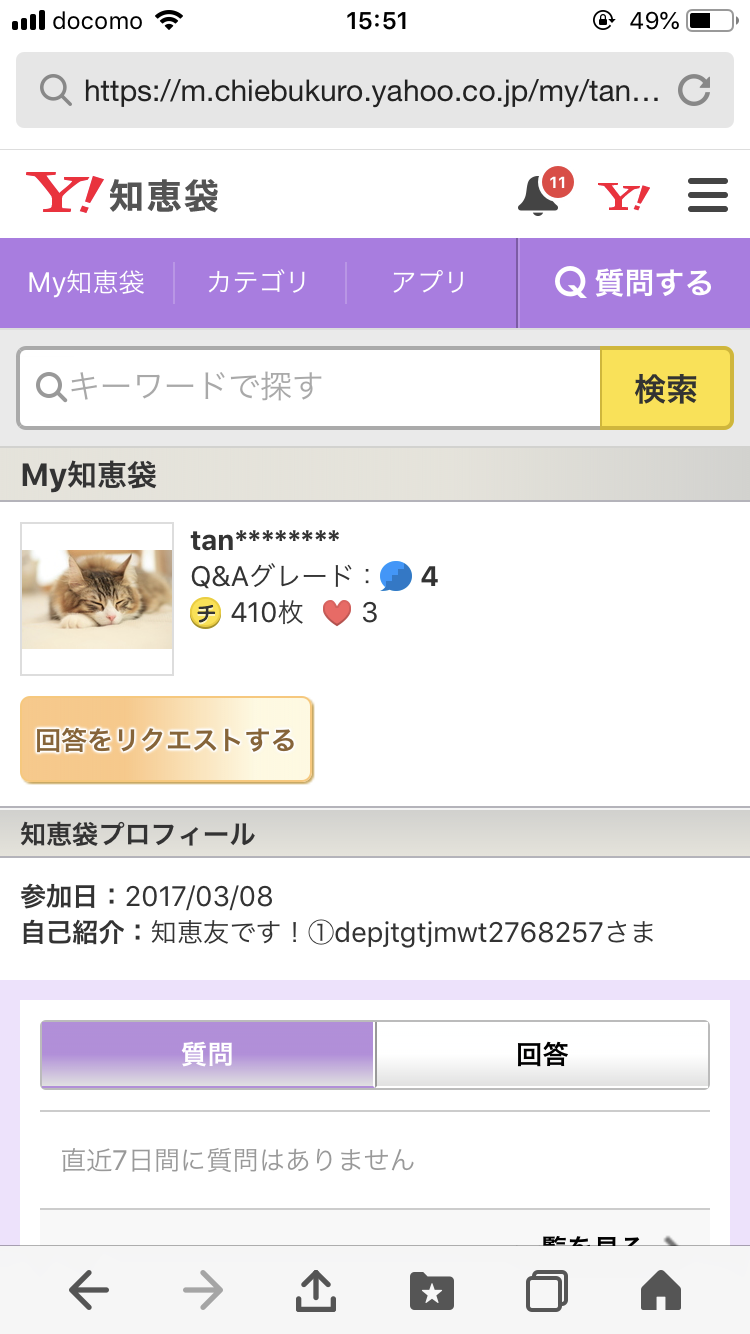Tap the URL address bar

[360, 91]
